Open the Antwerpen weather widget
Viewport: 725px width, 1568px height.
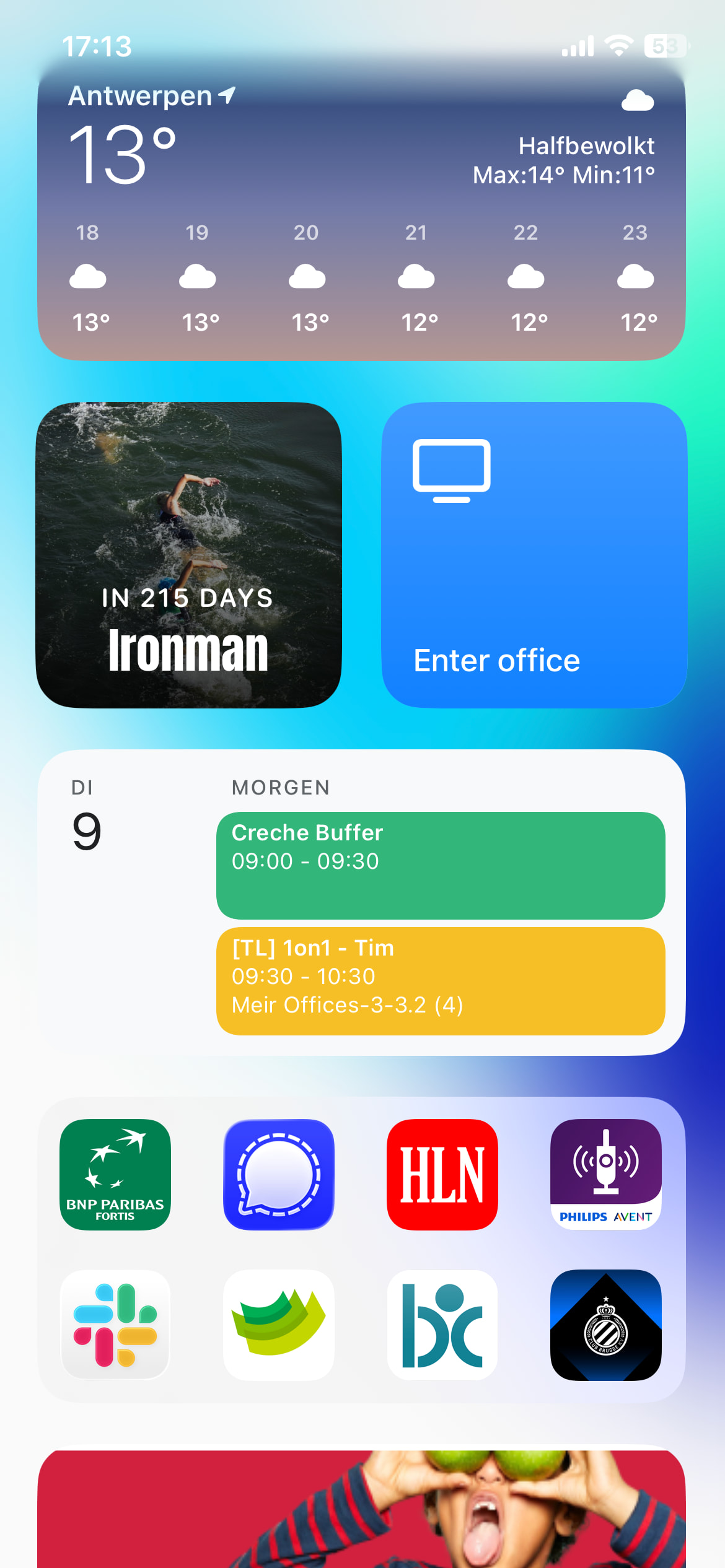[x=361, y=211]
